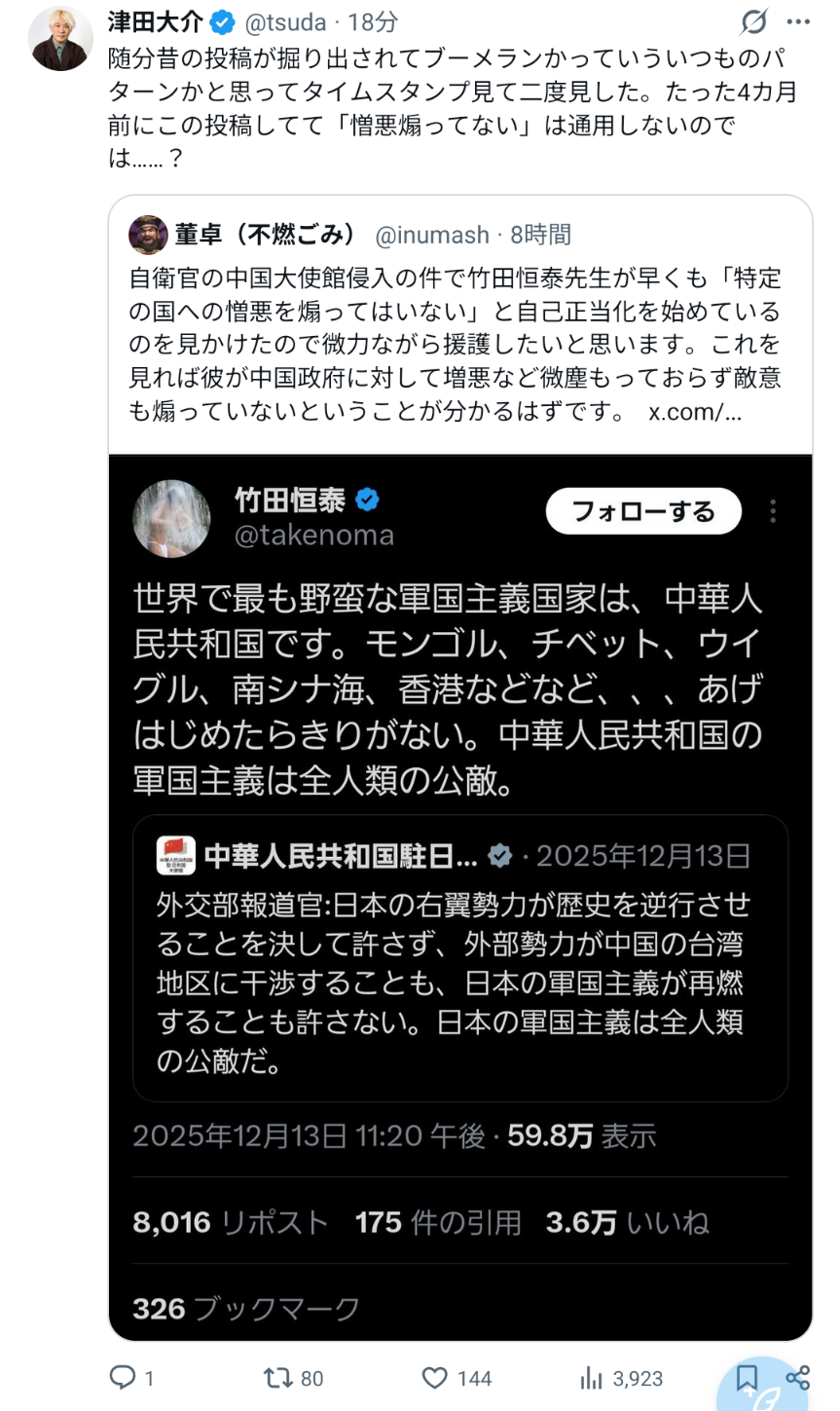840x1411 pixels.
Task: View analytics showing 3,923 views
Action: [621, 1377]
